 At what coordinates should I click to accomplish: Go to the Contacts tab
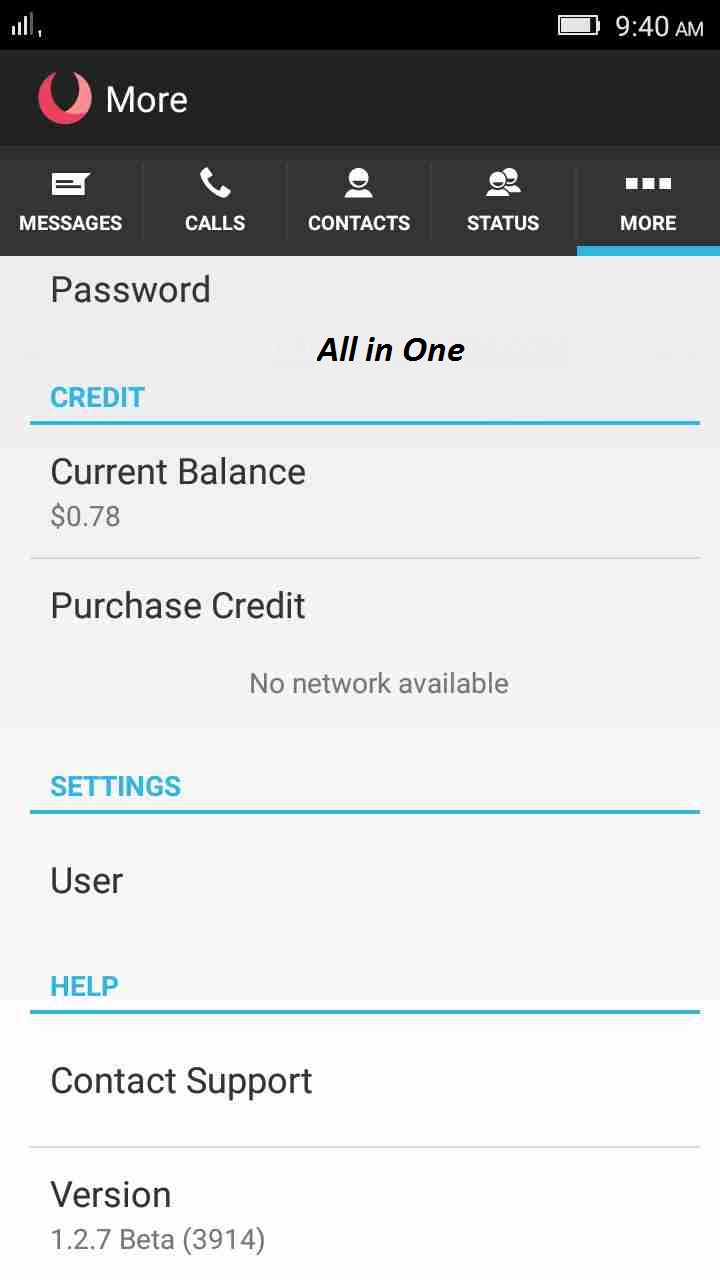[x=359, y=202]
